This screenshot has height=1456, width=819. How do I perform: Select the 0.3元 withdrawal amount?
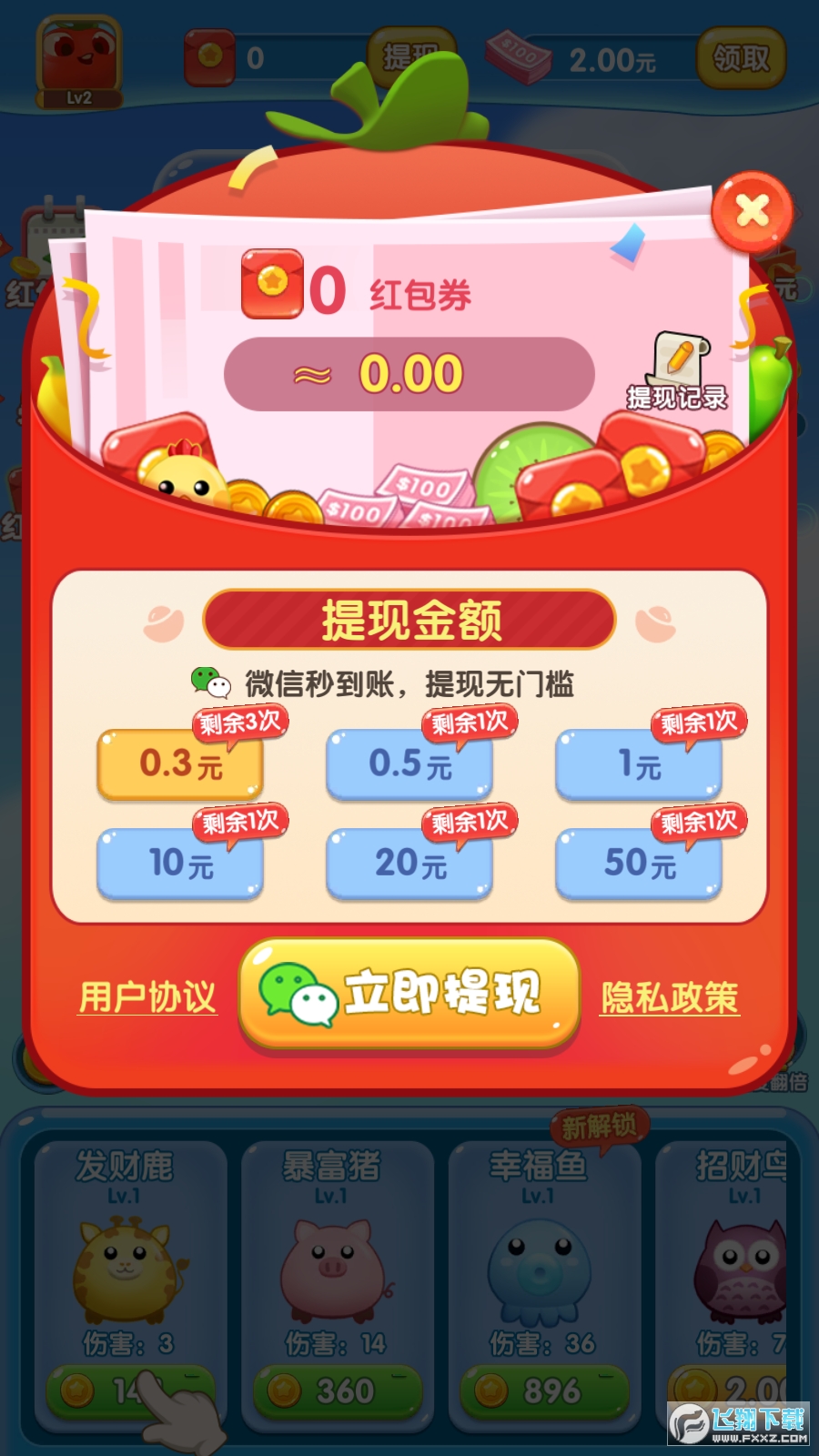[x=180, y=764]
